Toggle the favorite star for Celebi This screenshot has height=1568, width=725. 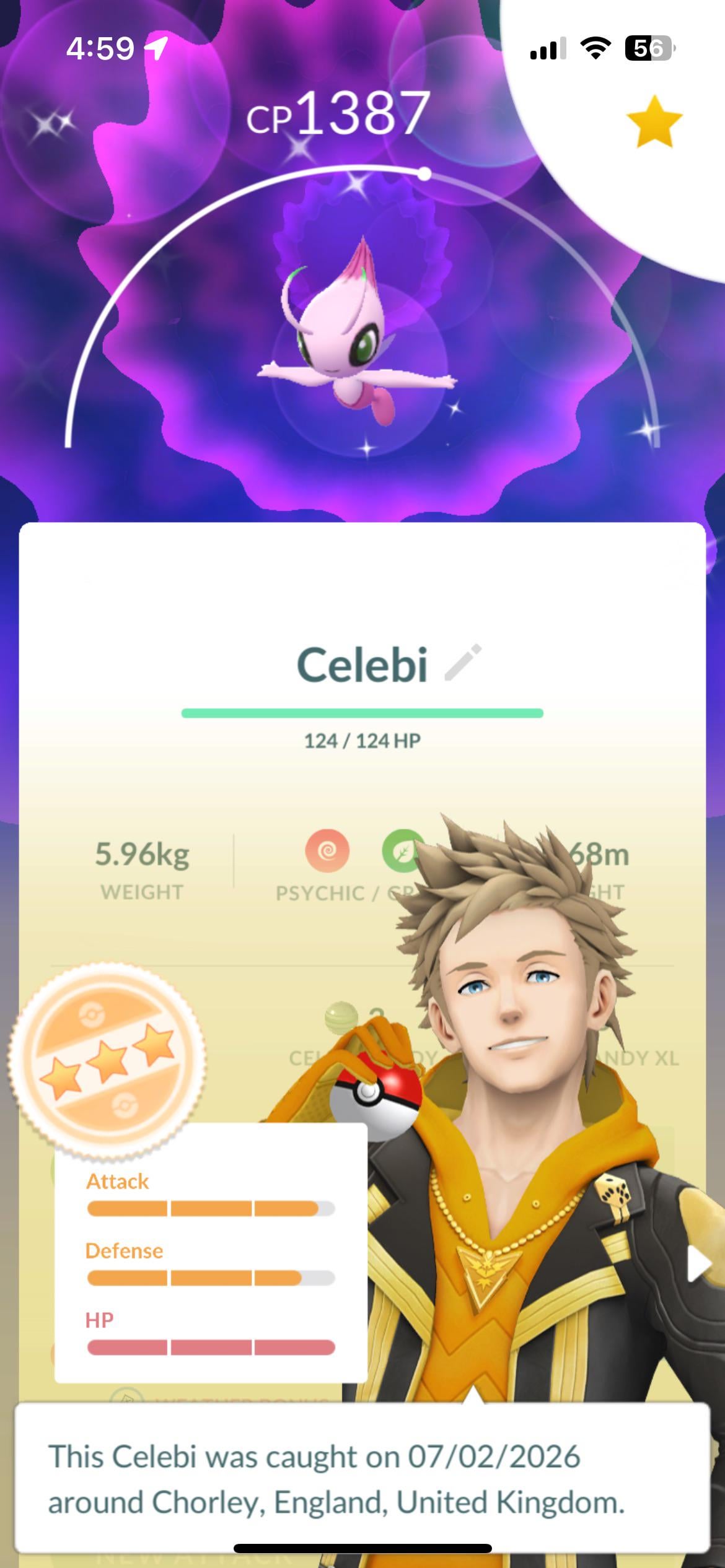tap(654, 121)
